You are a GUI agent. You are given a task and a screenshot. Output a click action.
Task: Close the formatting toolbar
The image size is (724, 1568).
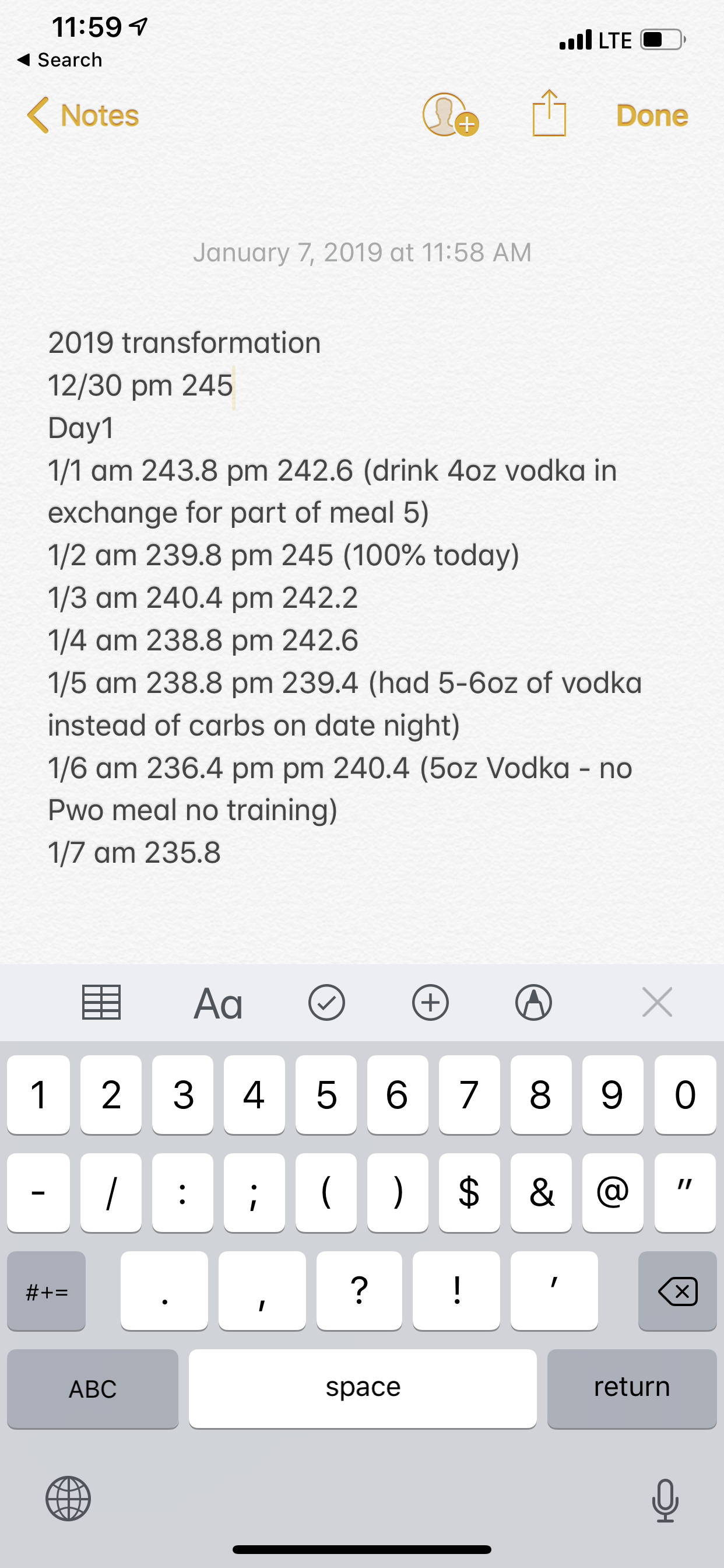click(x=657, y=1003)
